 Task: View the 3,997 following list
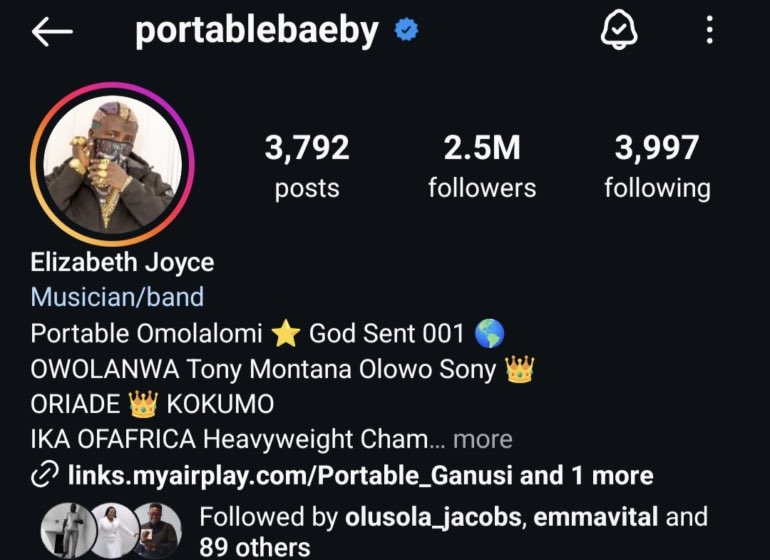(x=657, y=166)
